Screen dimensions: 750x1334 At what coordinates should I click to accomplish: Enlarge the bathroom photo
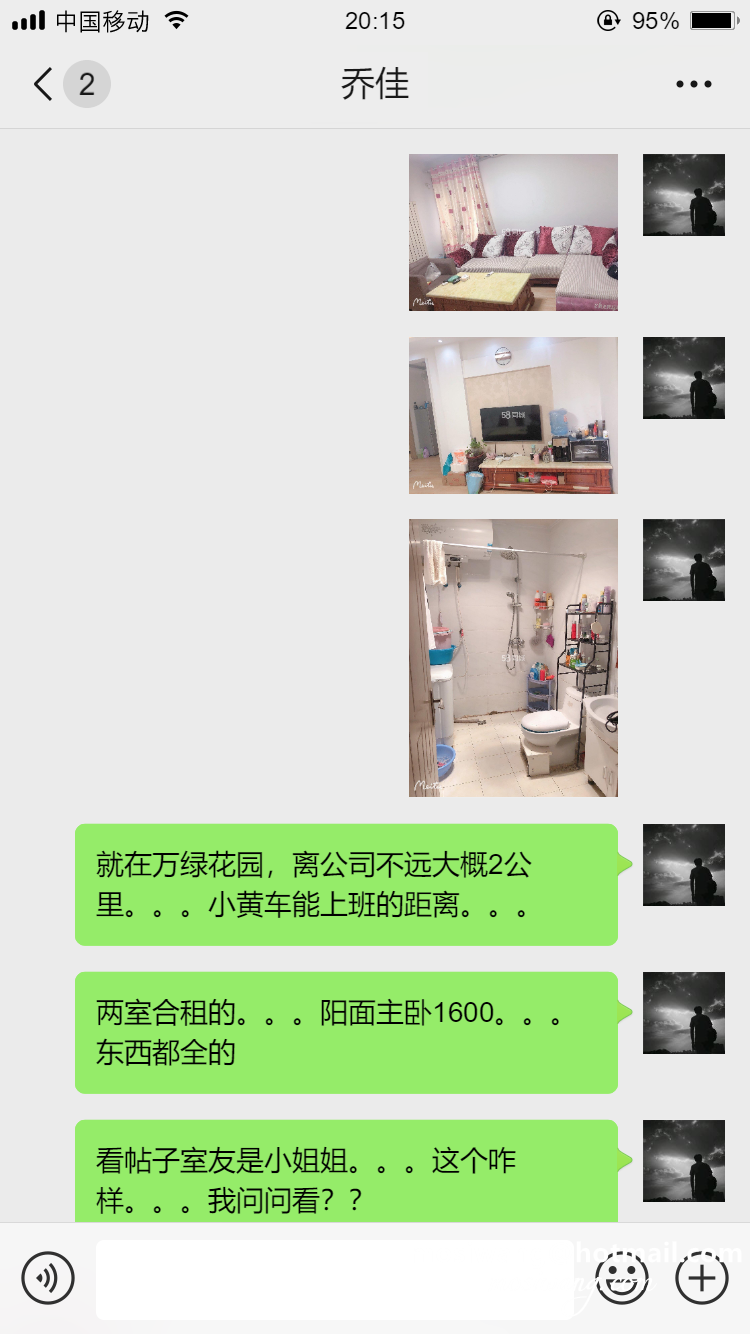(x=513, y=657)
